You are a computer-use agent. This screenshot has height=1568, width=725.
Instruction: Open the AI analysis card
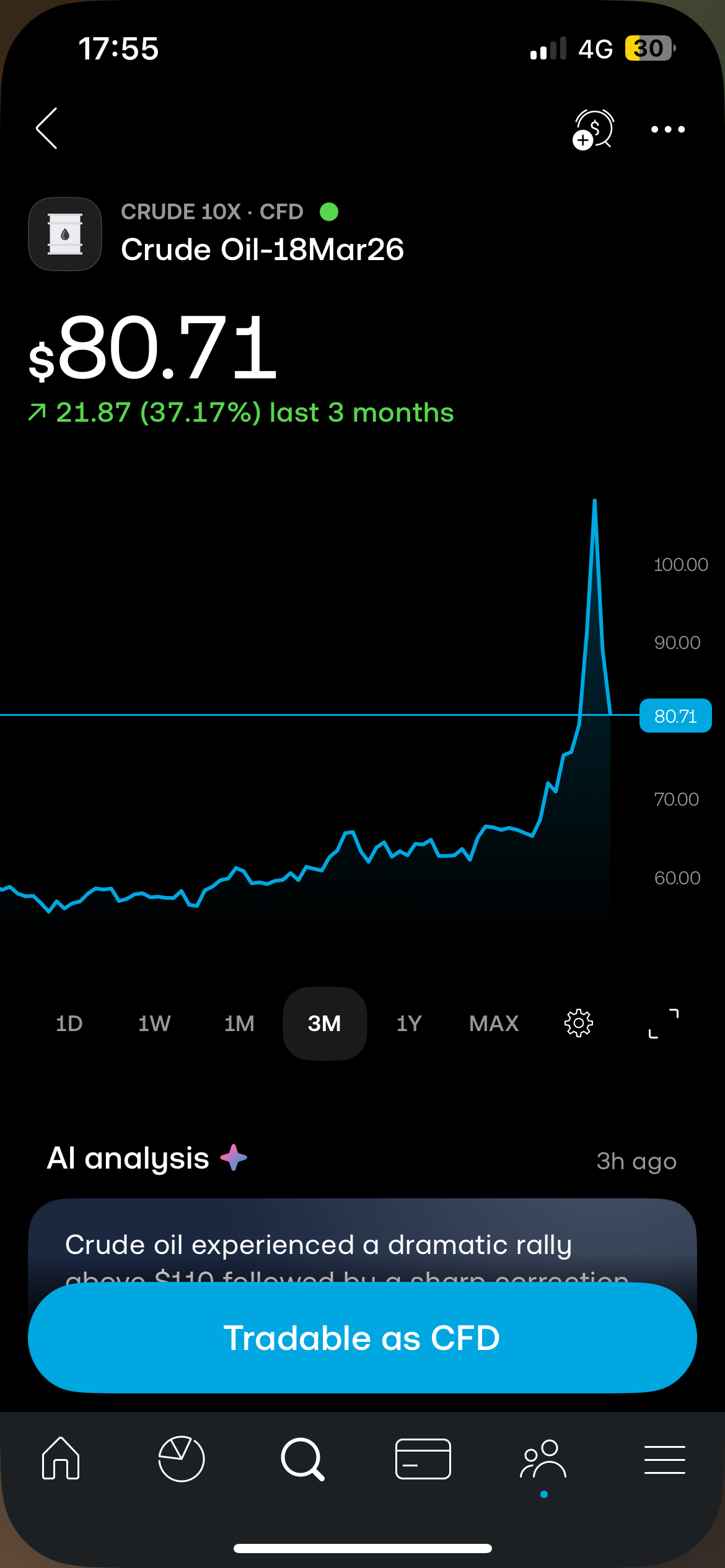(x=362, y=1242)
